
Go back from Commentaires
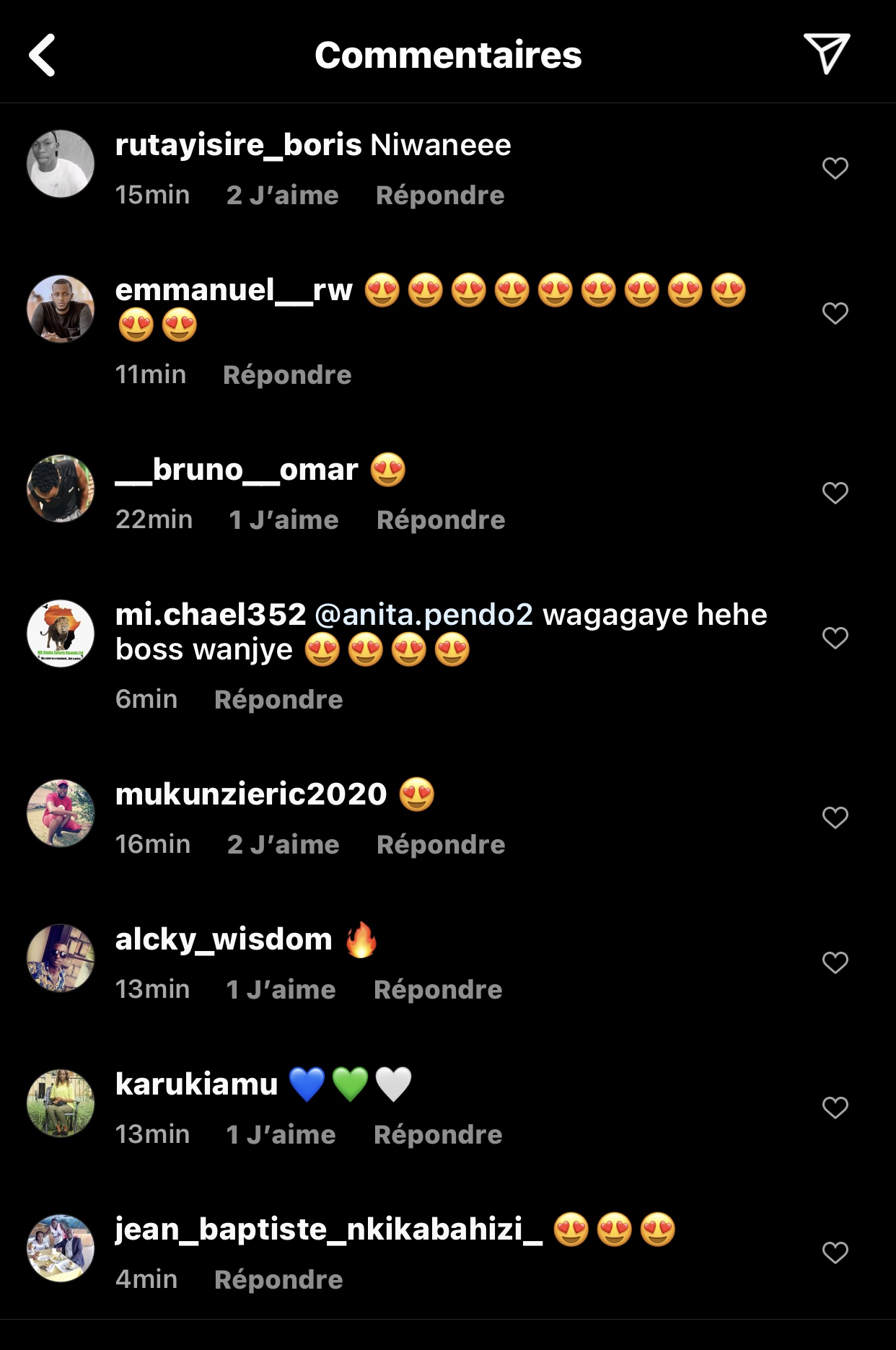point(42,55)
